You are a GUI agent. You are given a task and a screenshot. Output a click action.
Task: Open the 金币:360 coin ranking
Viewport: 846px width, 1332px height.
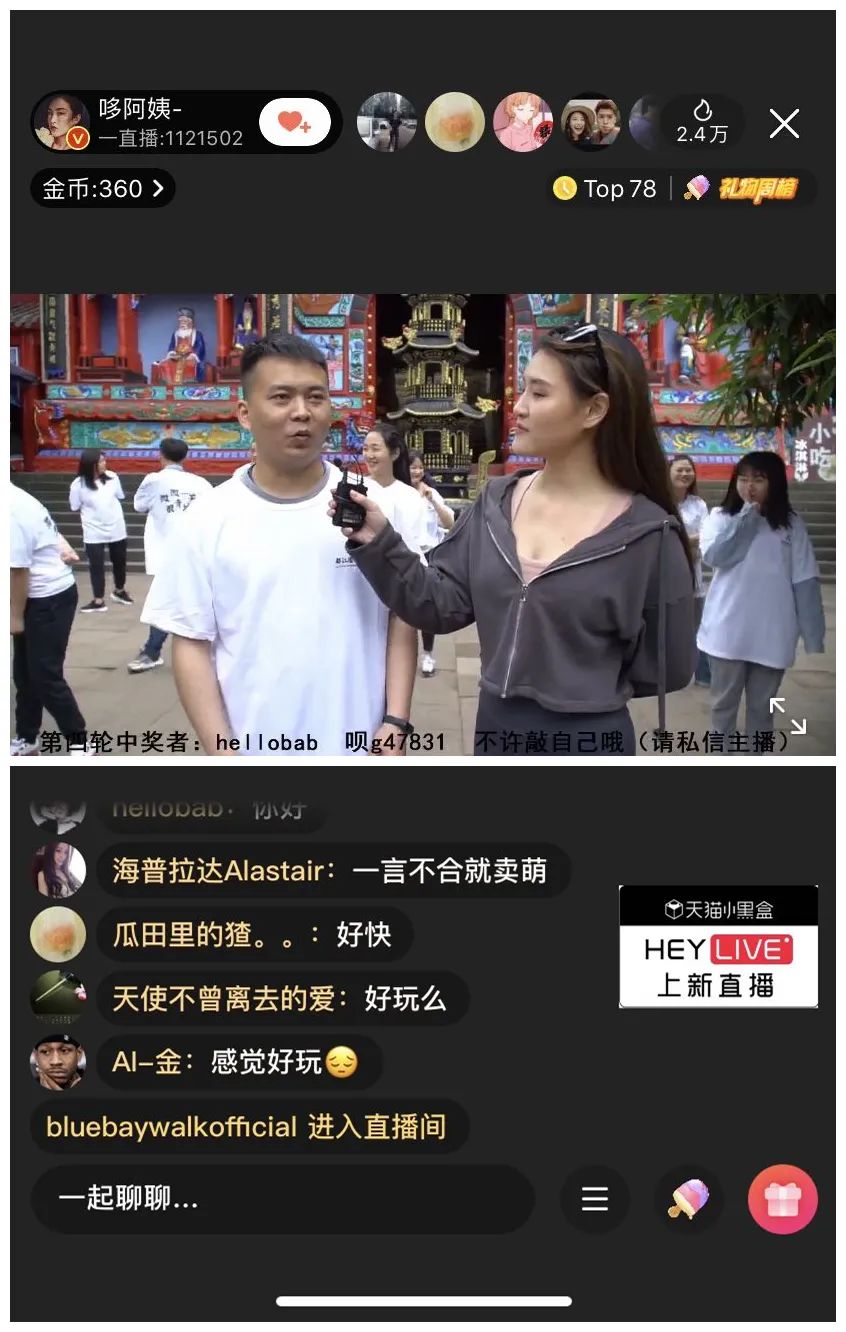[102, 188]
